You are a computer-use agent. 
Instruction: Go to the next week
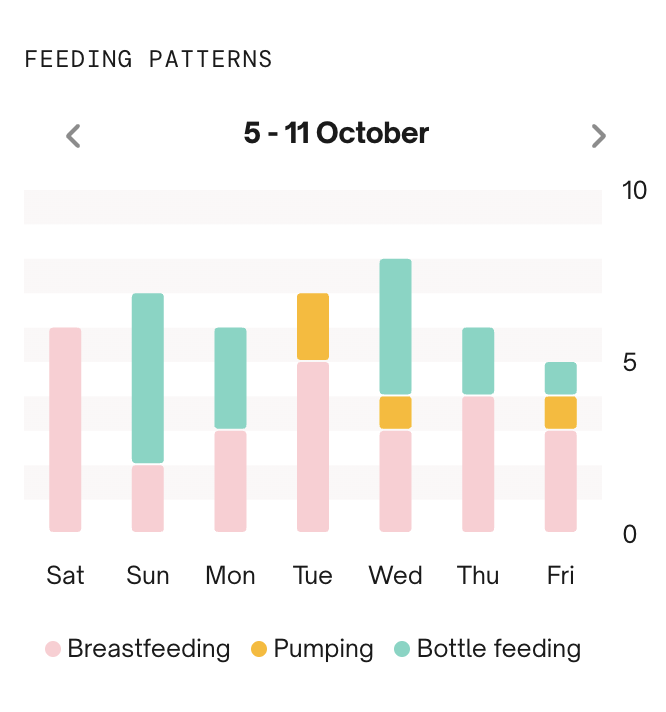pos(598,135)
